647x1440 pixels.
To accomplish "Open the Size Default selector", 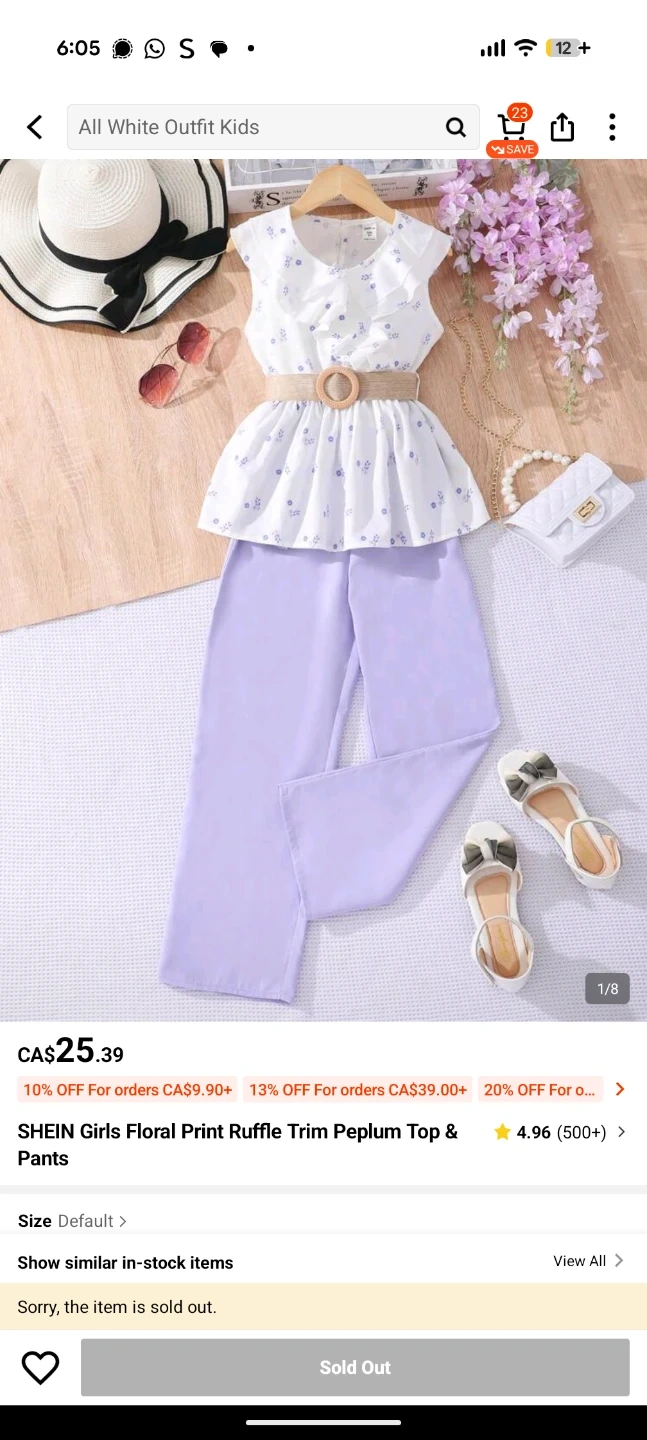I will point(72,1221).
